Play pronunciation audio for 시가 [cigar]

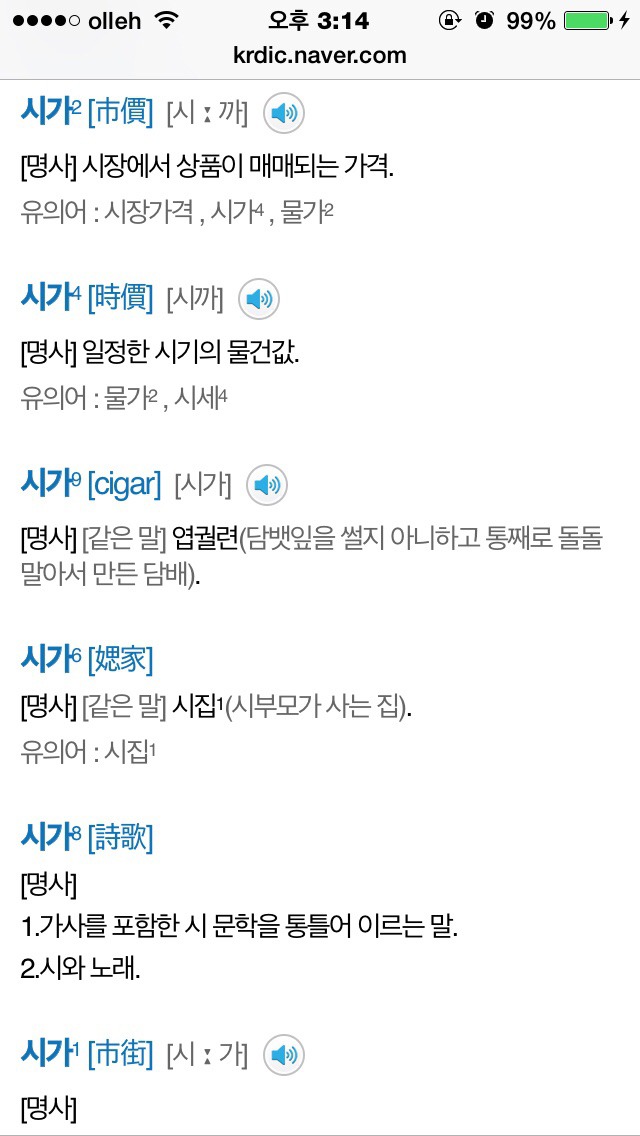coord(266,485)
